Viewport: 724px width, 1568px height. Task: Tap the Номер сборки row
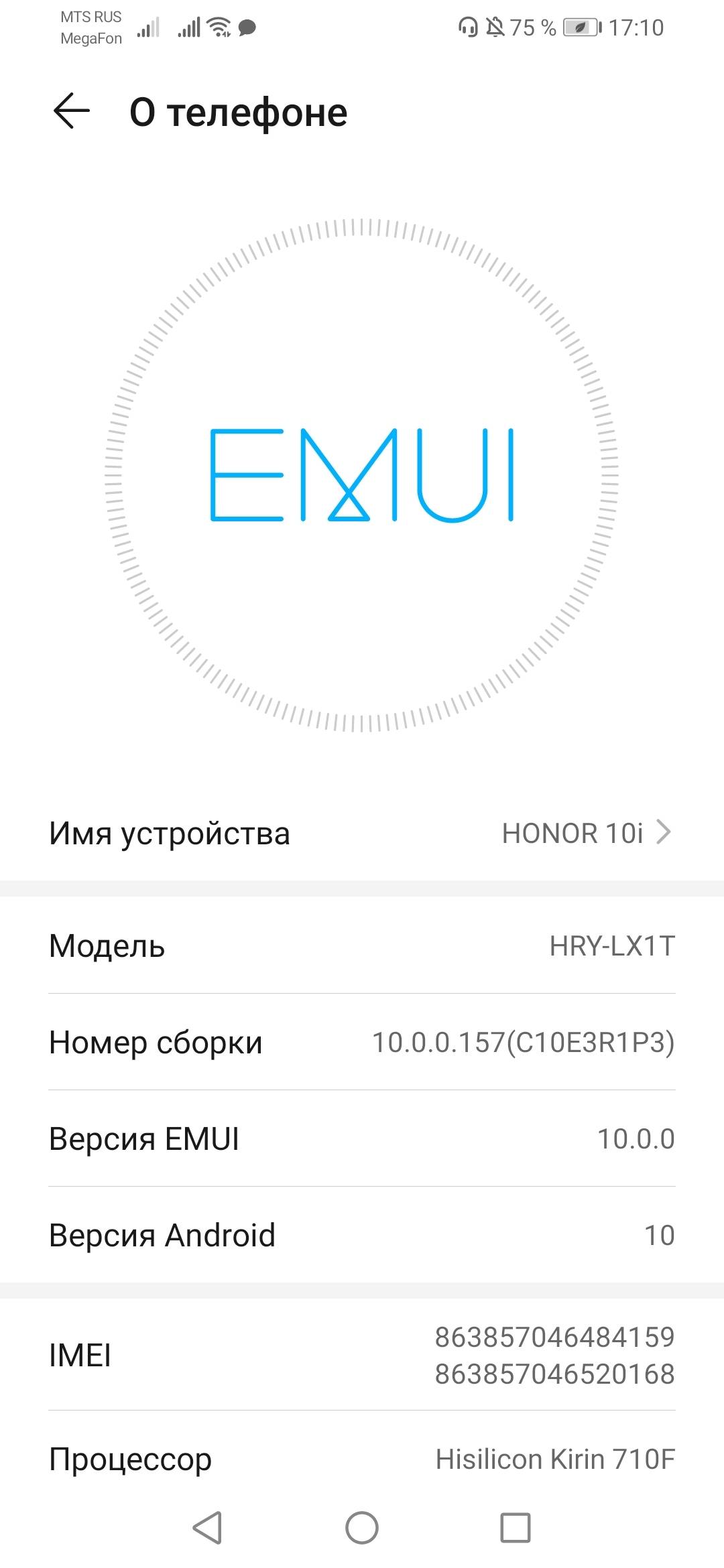coord(362,1043)
